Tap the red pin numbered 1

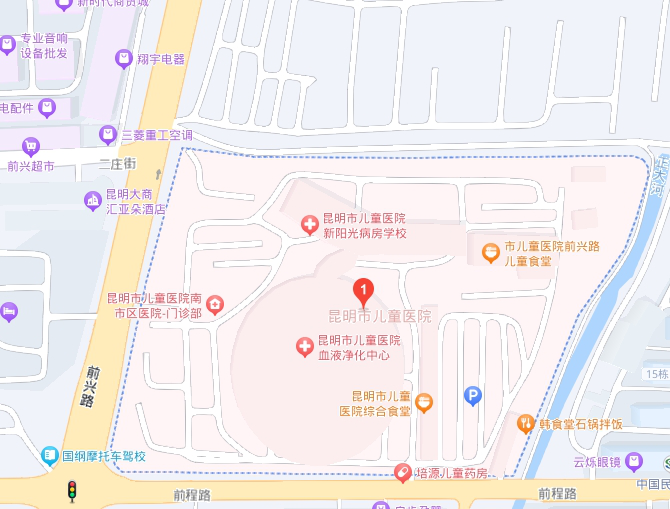click(365, 292)
